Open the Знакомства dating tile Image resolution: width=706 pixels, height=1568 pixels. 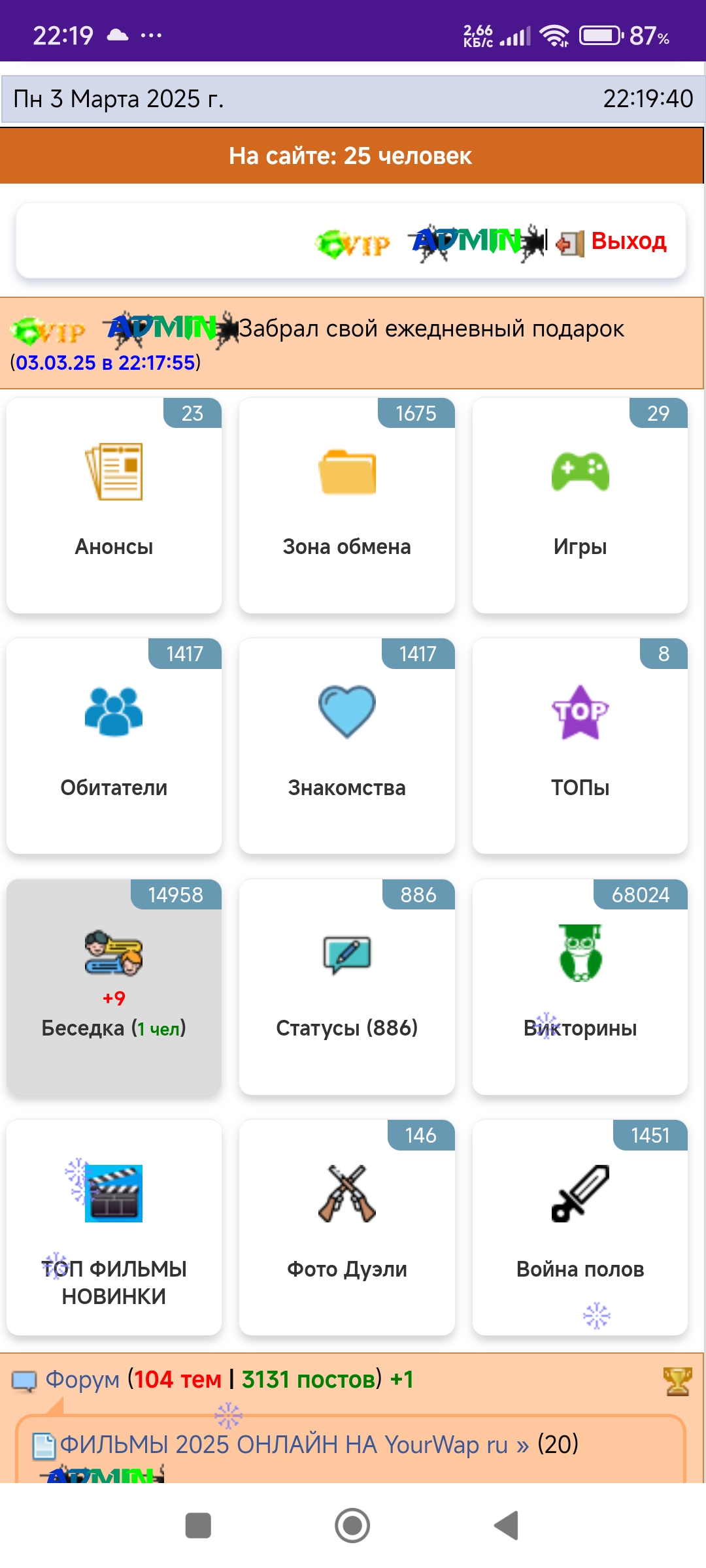(346, 745)
